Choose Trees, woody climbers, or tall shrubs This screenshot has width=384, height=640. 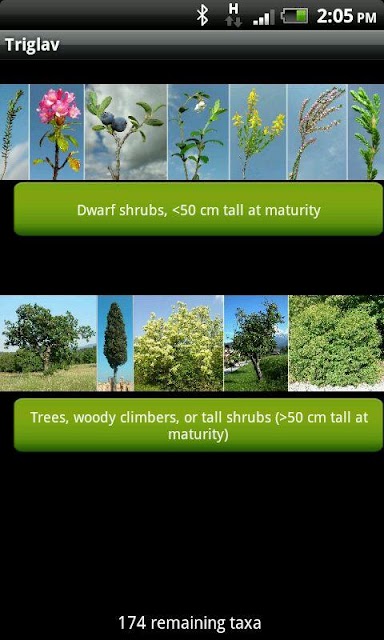pyautogui.click(x=198, y=425)
